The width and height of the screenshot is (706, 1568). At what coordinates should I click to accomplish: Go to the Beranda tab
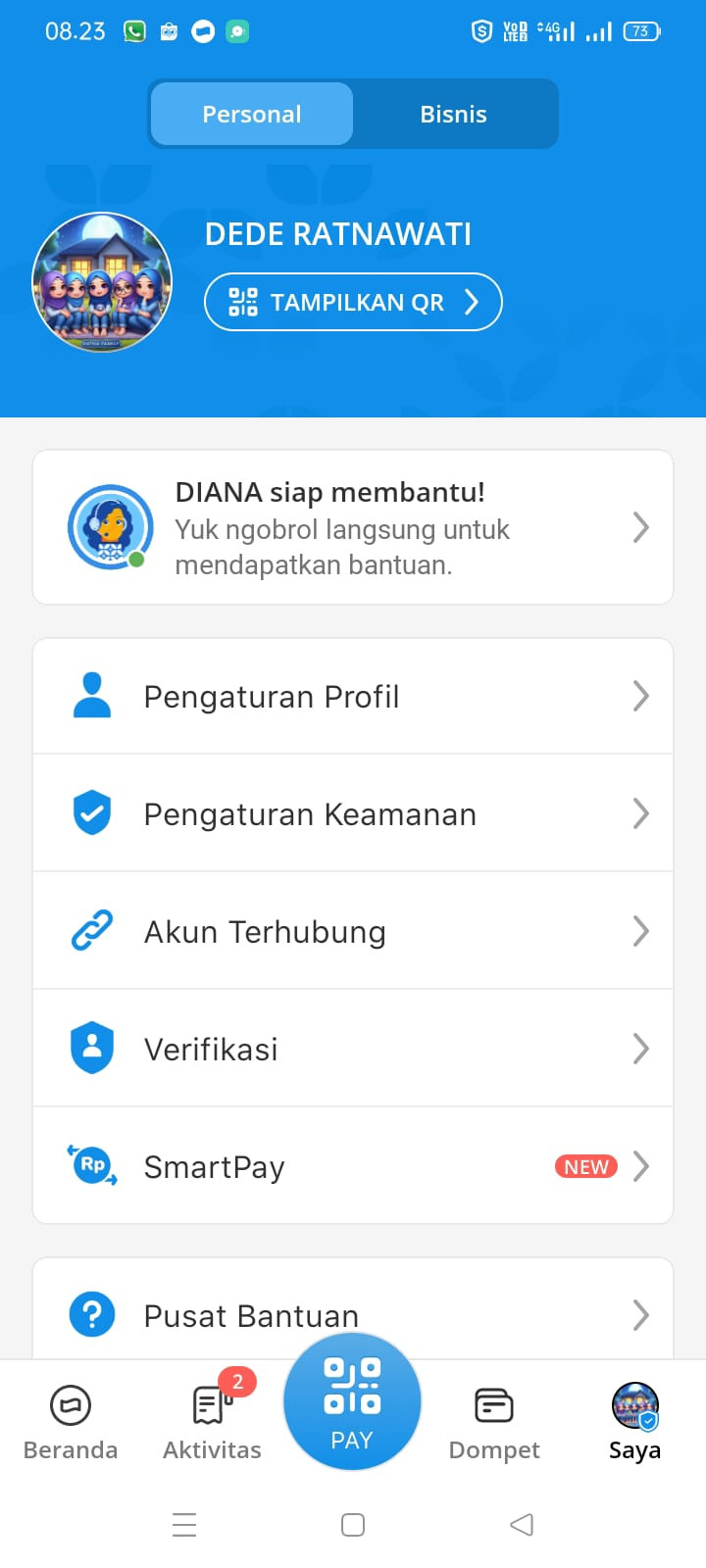click(71, 1423)
